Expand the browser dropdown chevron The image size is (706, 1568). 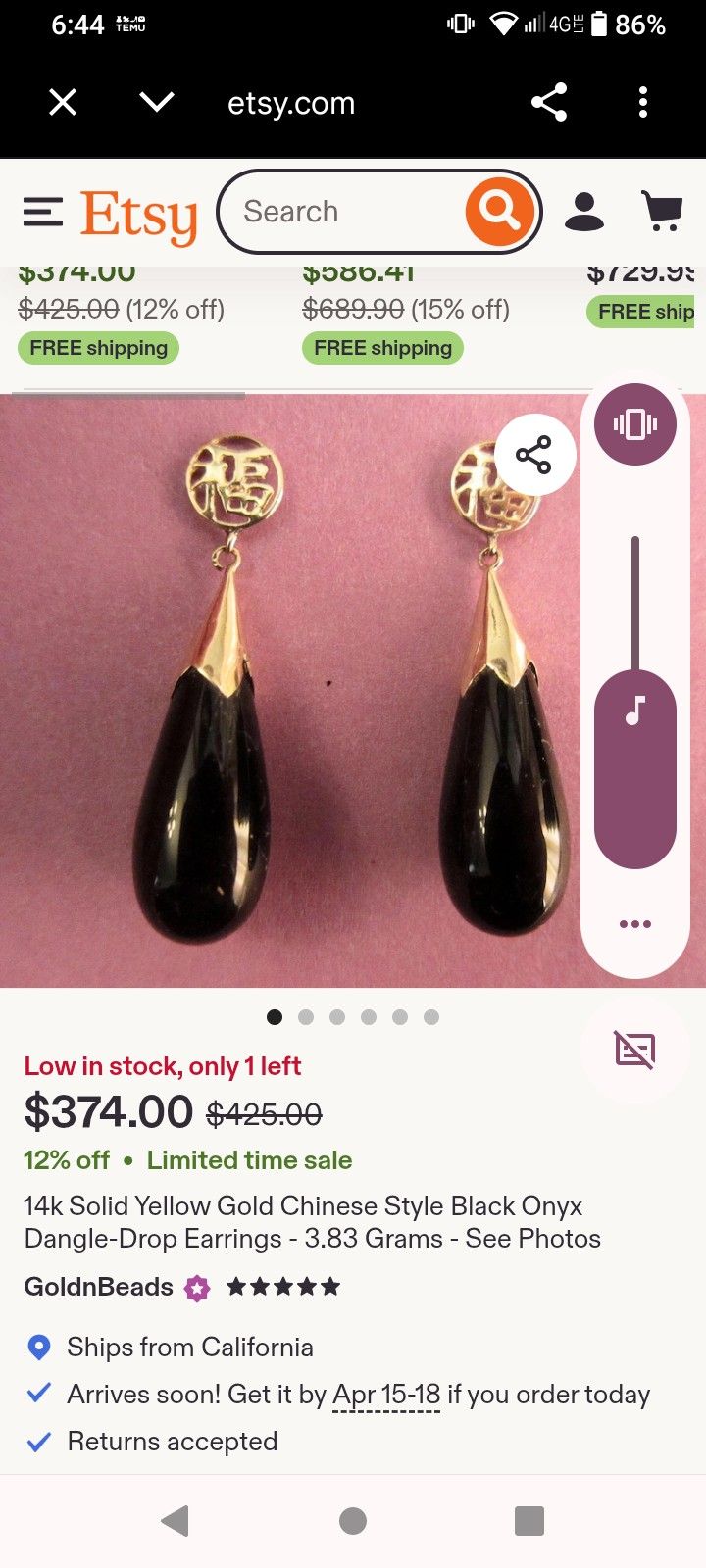pos(157,102)
